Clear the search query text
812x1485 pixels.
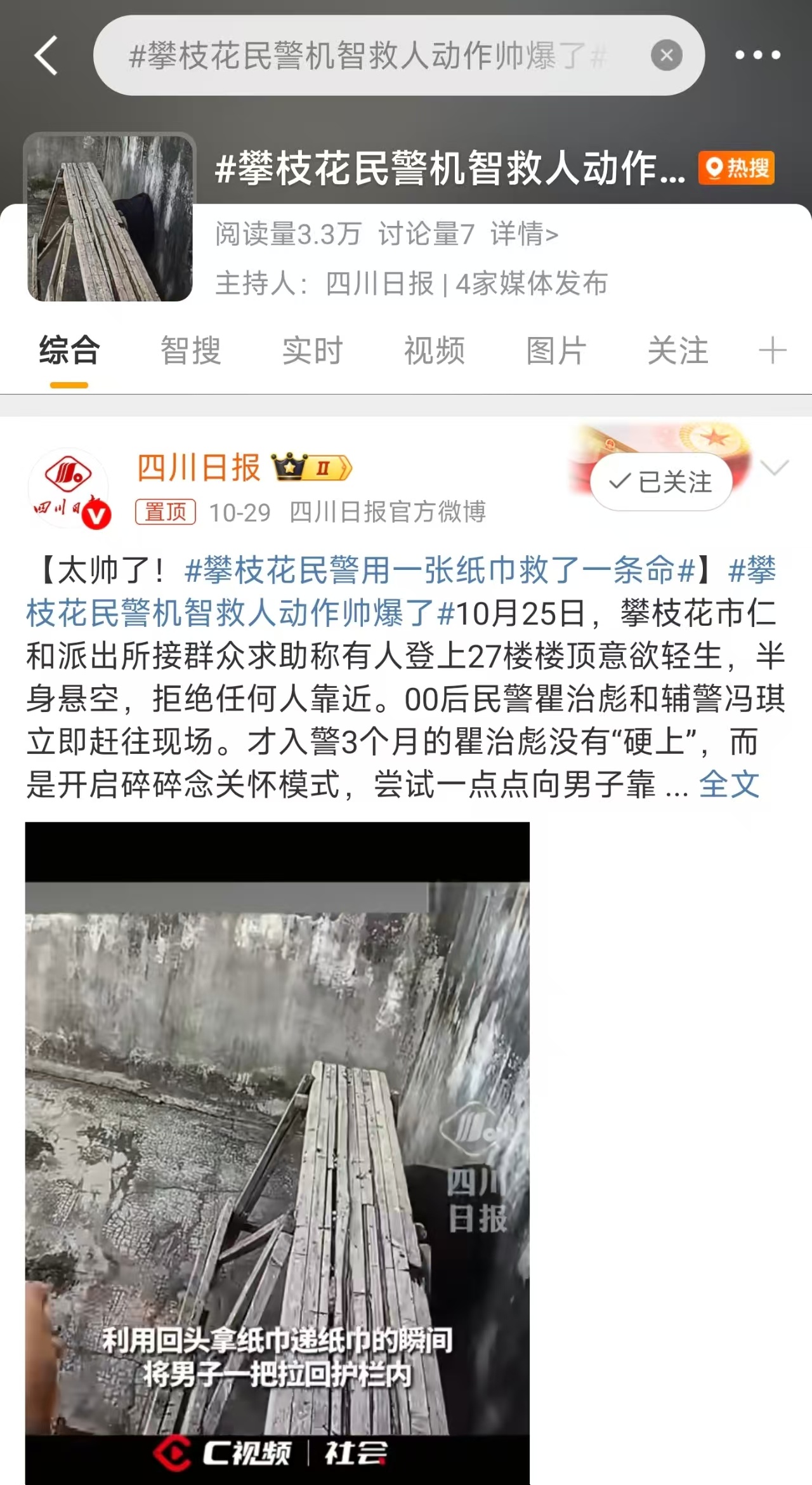point(666,56)
